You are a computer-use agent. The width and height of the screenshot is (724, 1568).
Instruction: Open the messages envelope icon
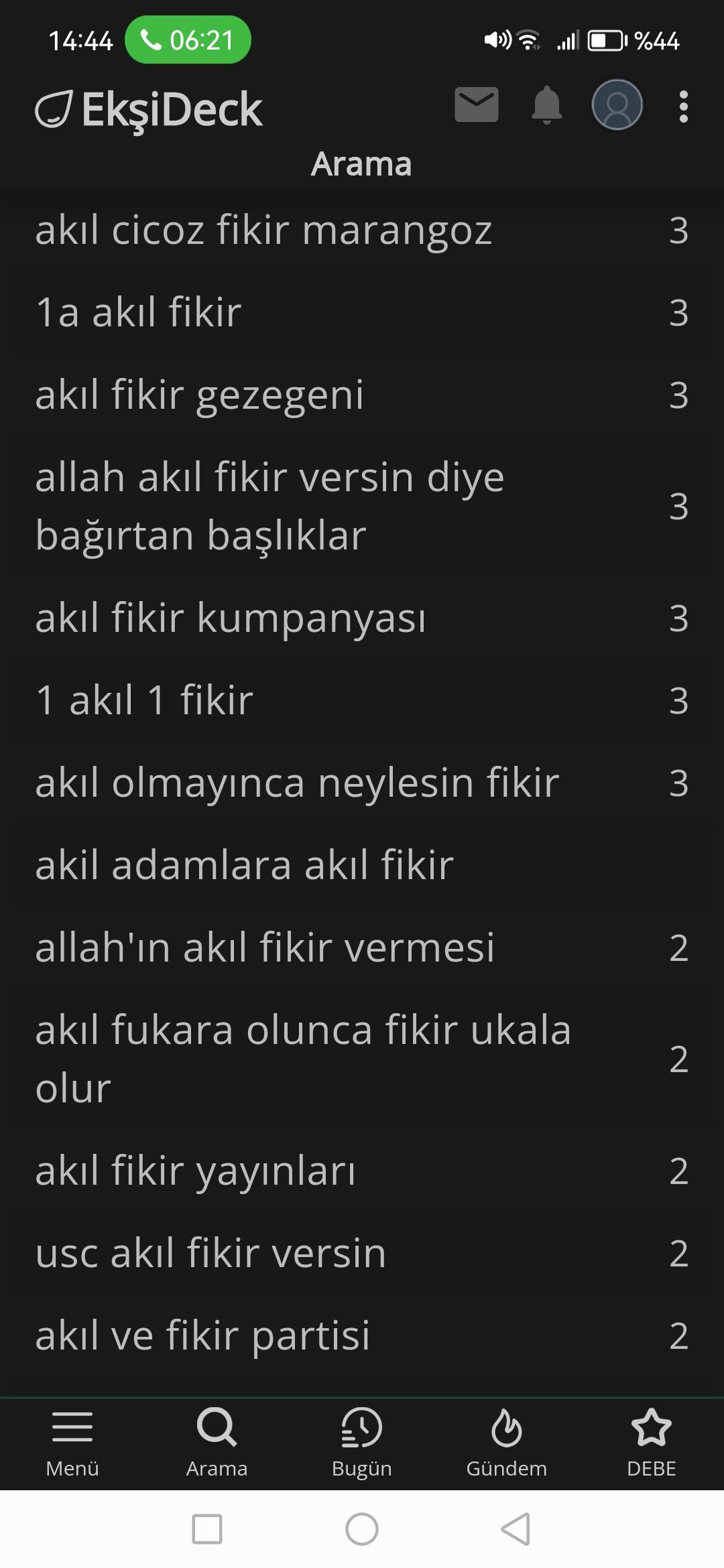click(x=477, y=105)
